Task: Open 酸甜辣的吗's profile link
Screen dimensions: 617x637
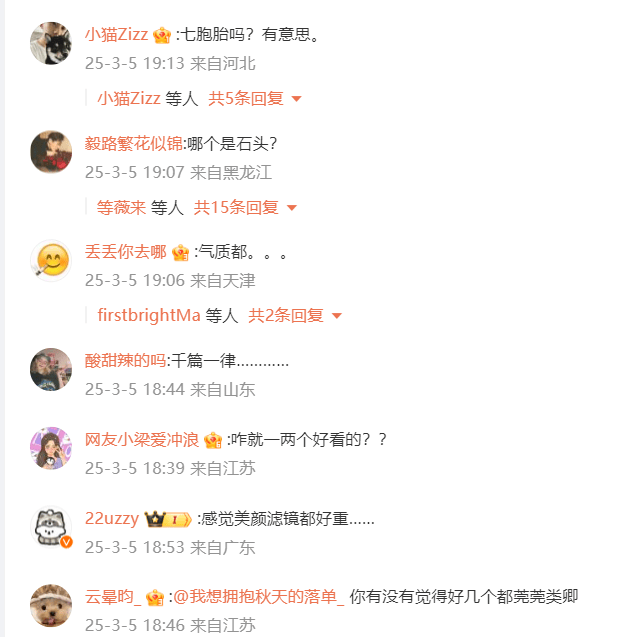Action: point(124,361)
